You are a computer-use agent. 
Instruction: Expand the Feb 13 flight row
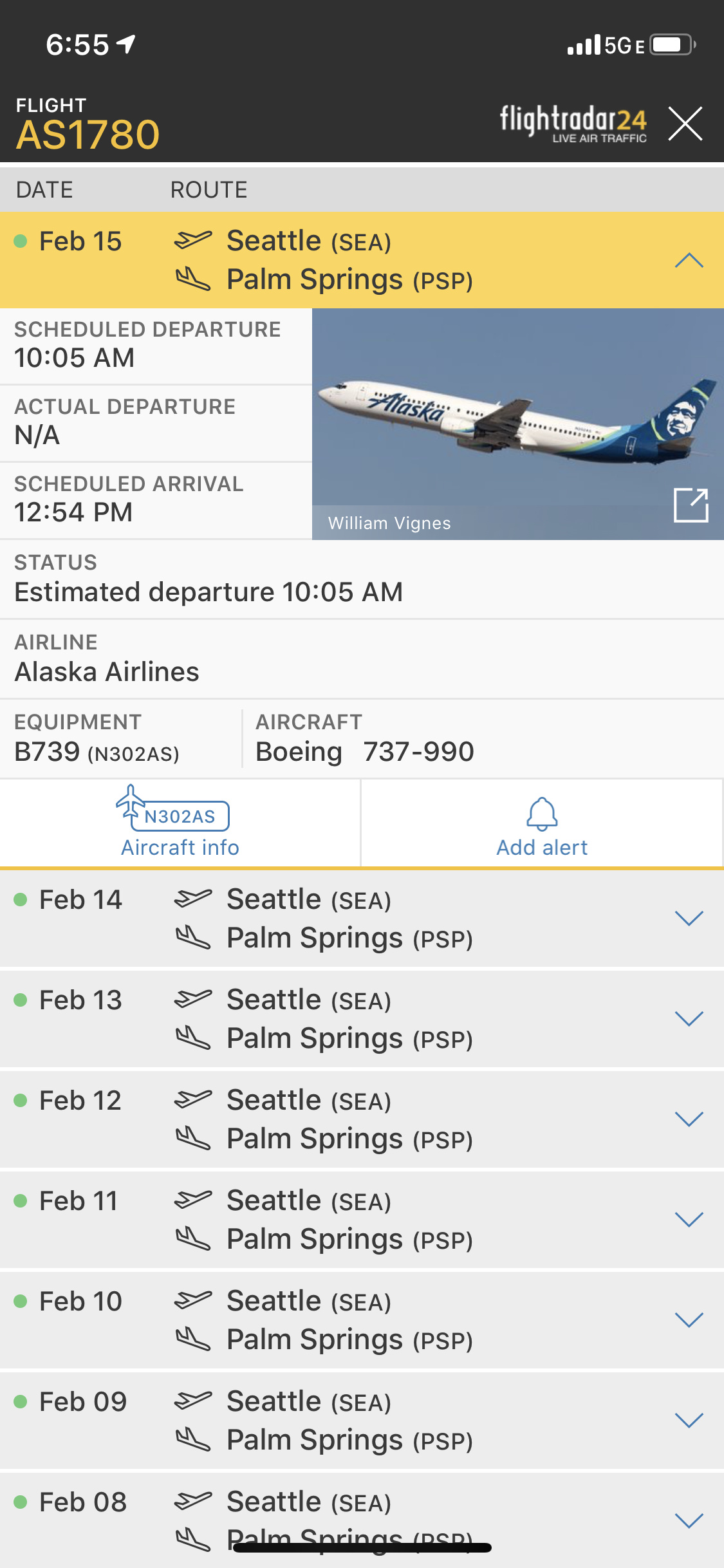click(689, 1019)
